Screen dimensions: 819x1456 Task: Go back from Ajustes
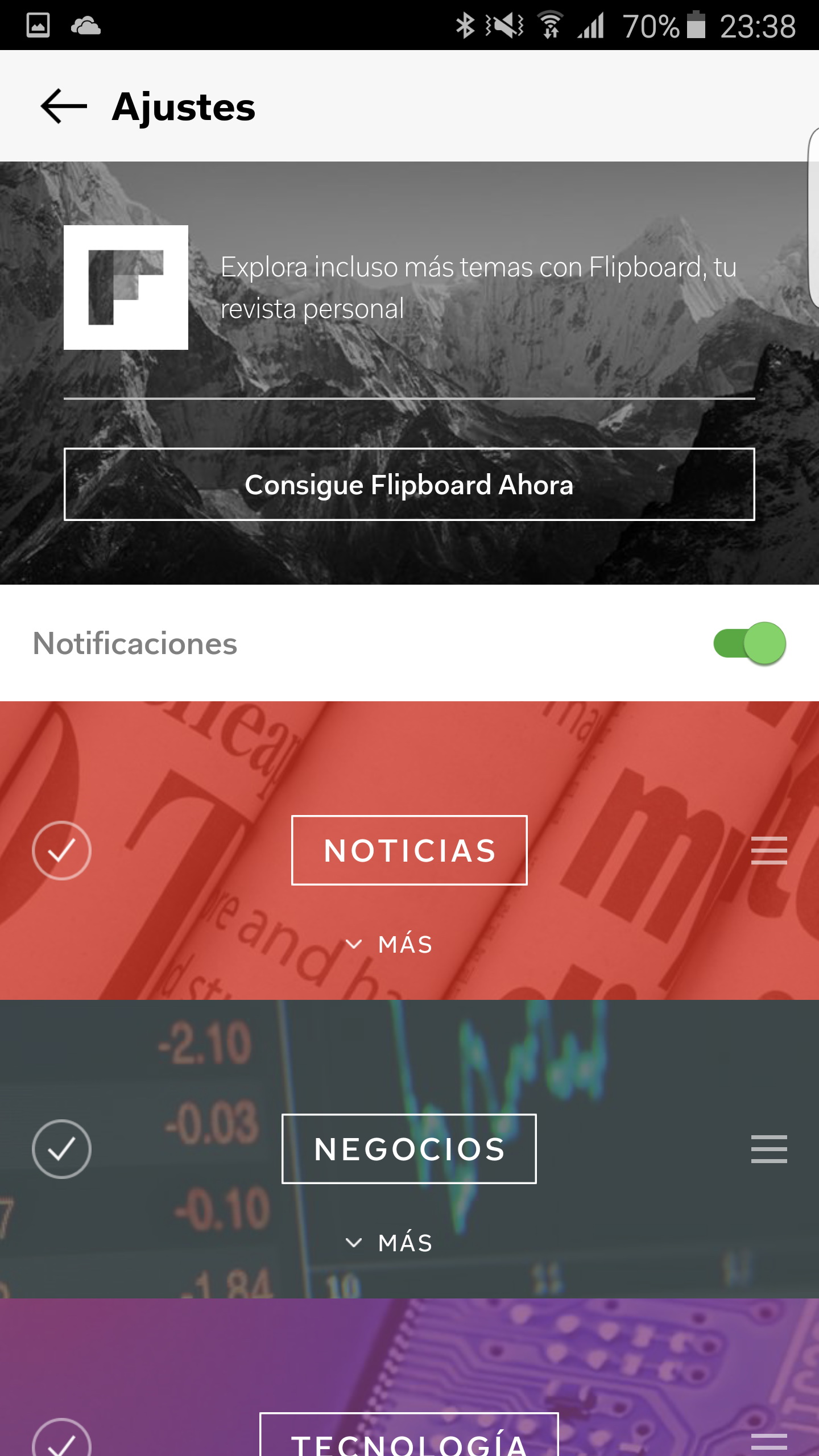click(64, 106)
